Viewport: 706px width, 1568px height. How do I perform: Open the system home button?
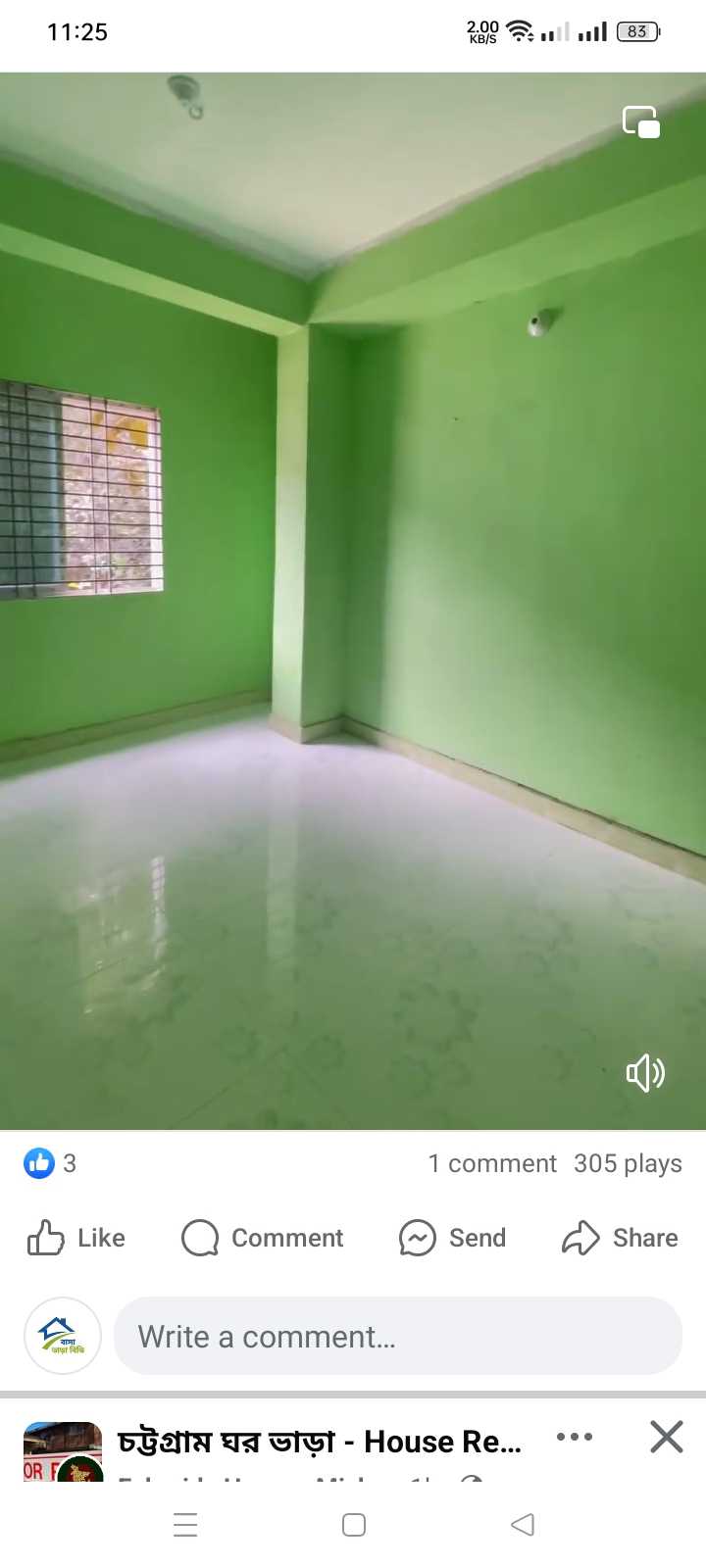[354, 1525]
